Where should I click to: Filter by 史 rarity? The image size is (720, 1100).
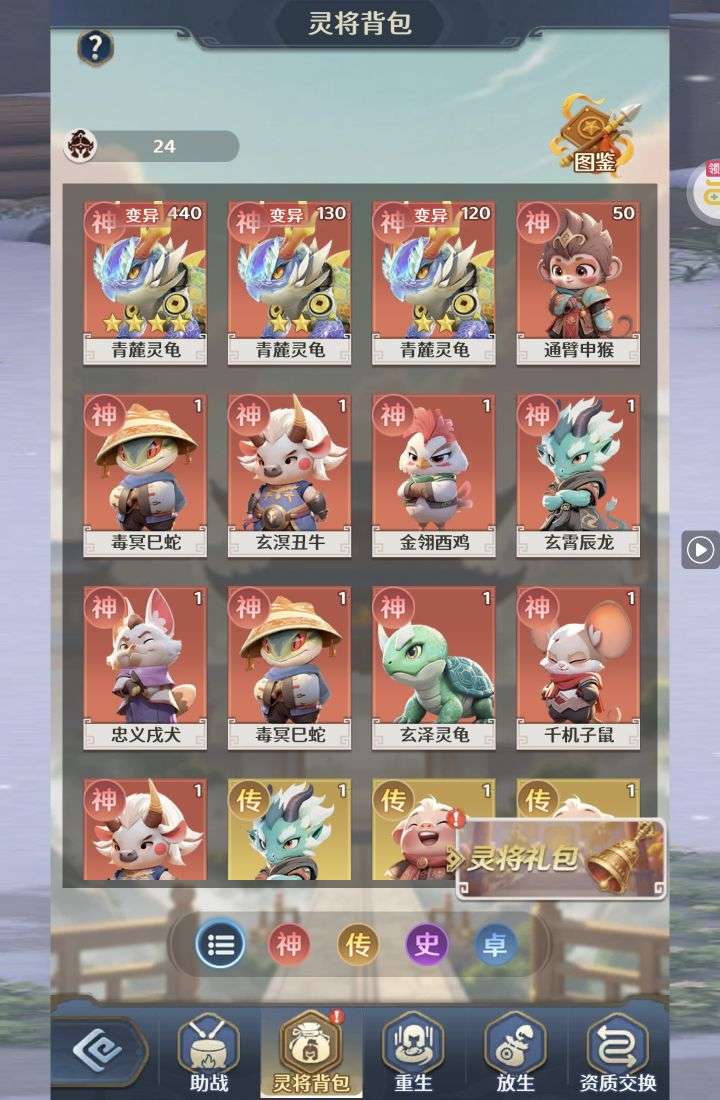click(427, 944)
